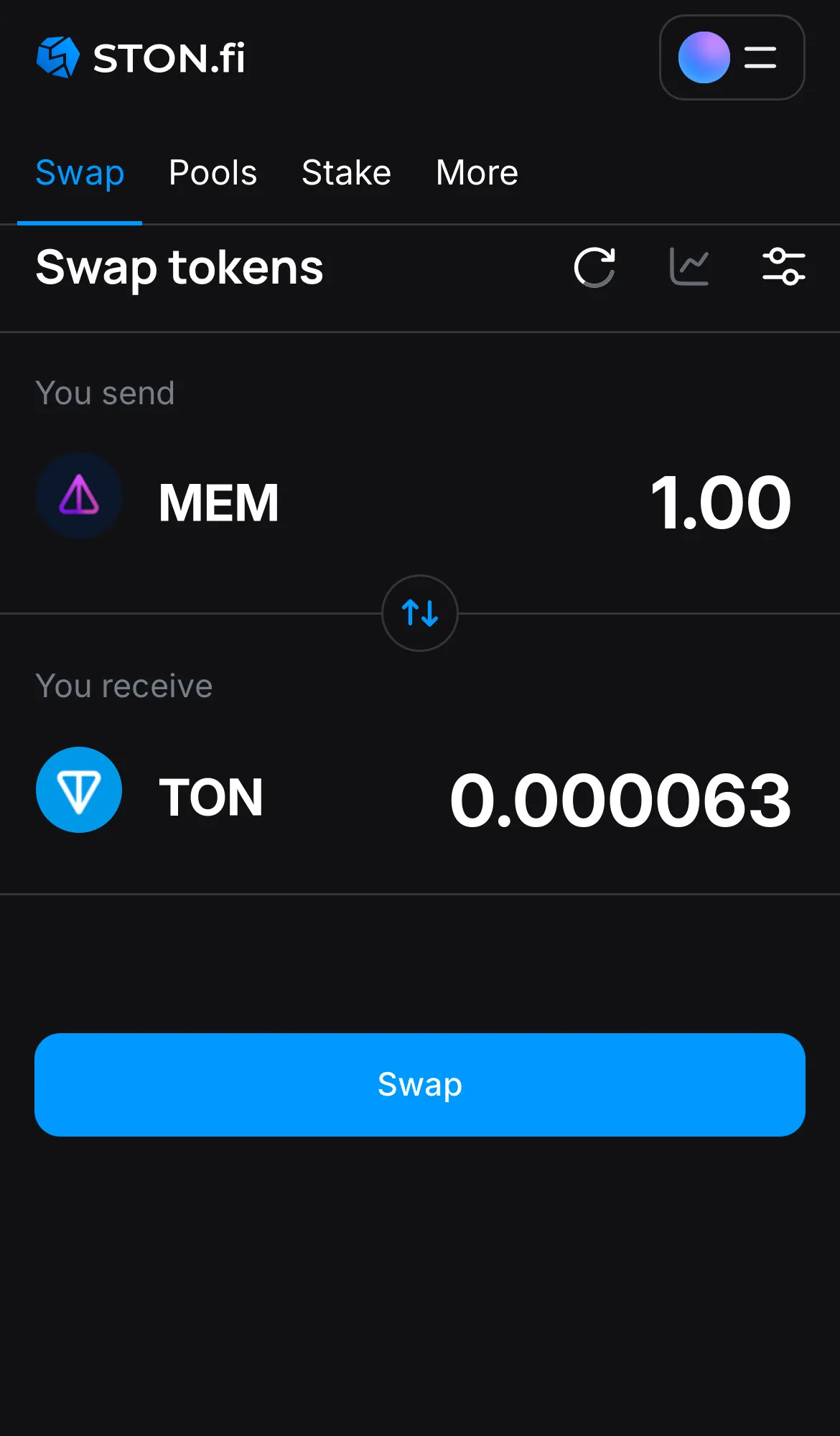Click the 0.000063 receive amount value

pos(622,801)
